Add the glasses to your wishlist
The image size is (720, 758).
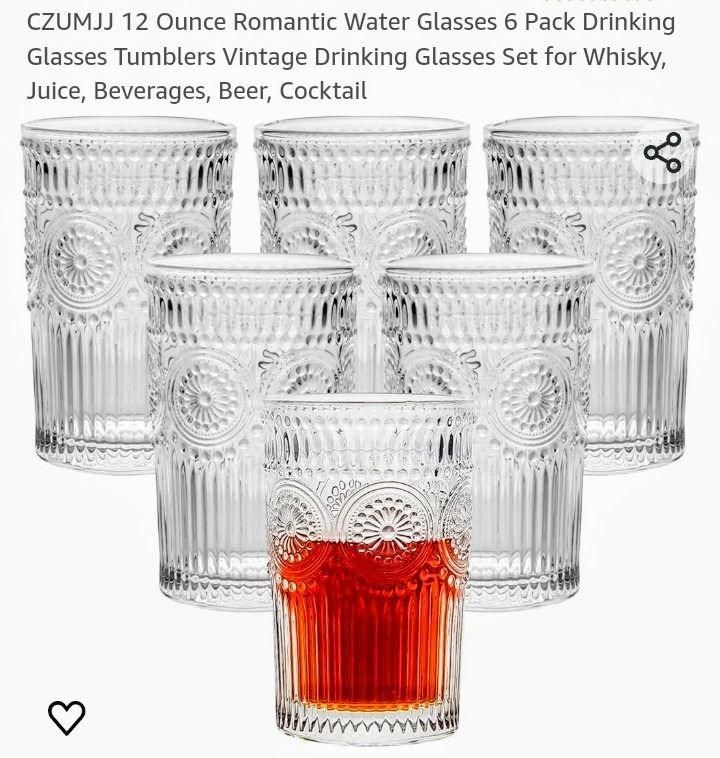click(67, 717)
